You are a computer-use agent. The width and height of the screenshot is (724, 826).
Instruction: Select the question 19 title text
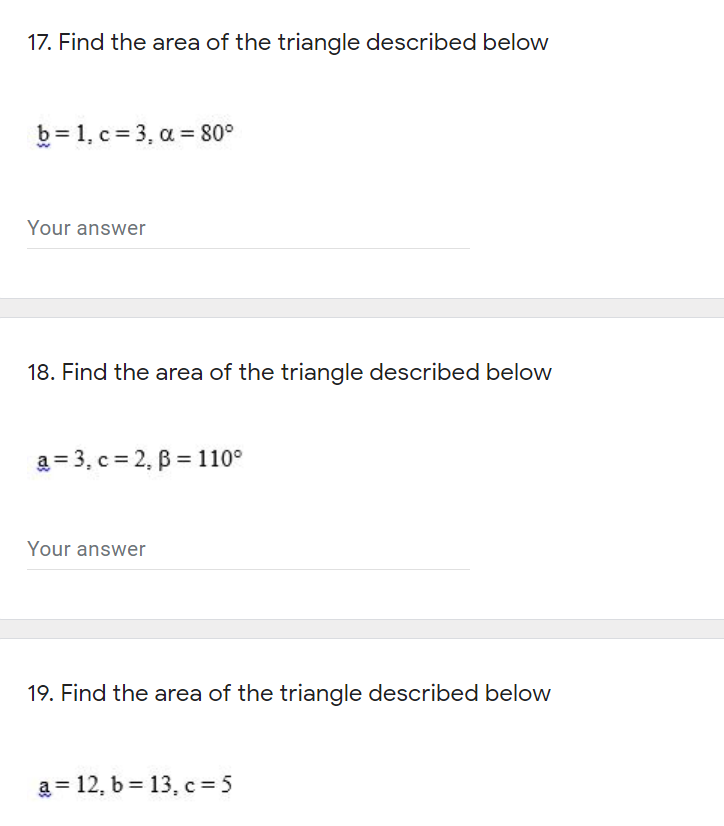[289, 693]
